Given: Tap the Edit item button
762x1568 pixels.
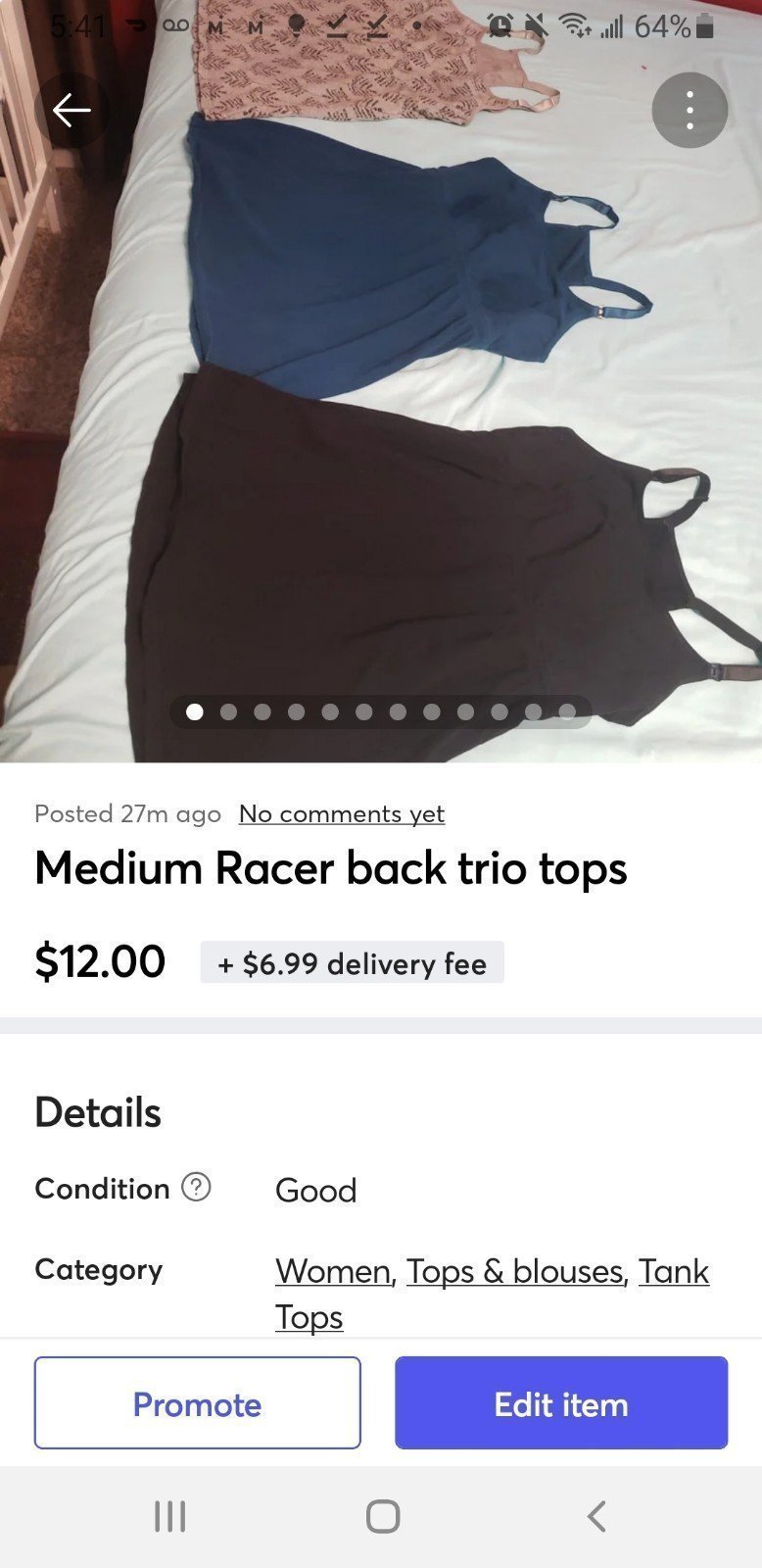Looking at the screenshot, I should [x=561, y=1403].
